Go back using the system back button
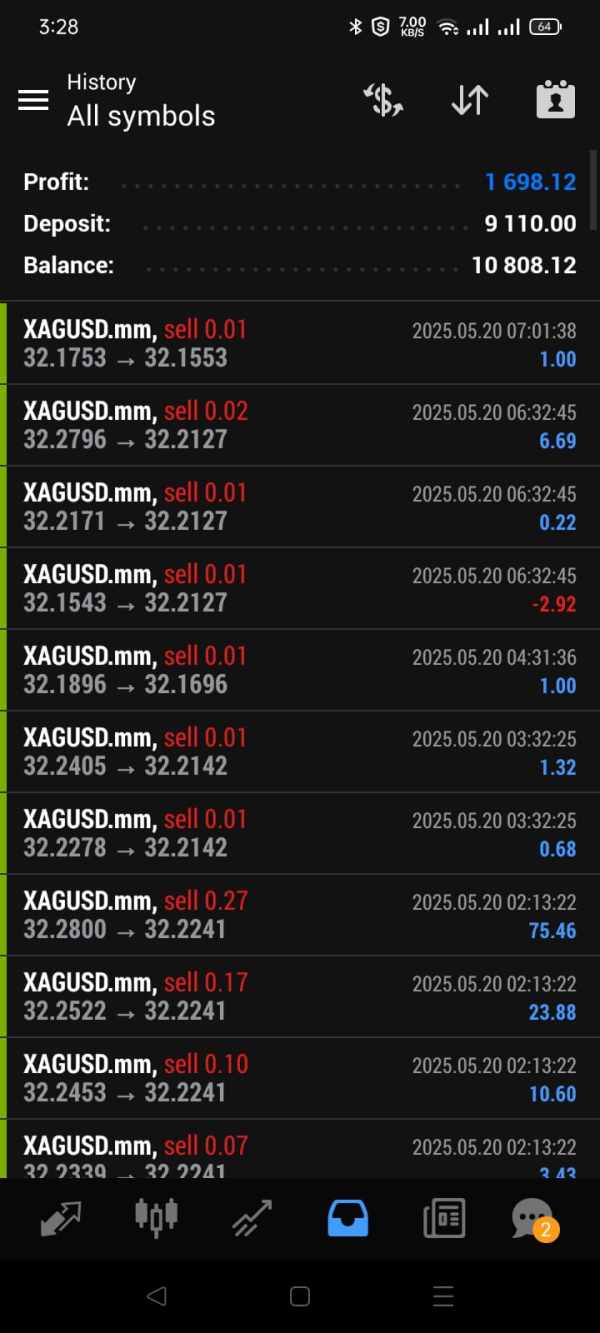 click(x=156, y=1296)
